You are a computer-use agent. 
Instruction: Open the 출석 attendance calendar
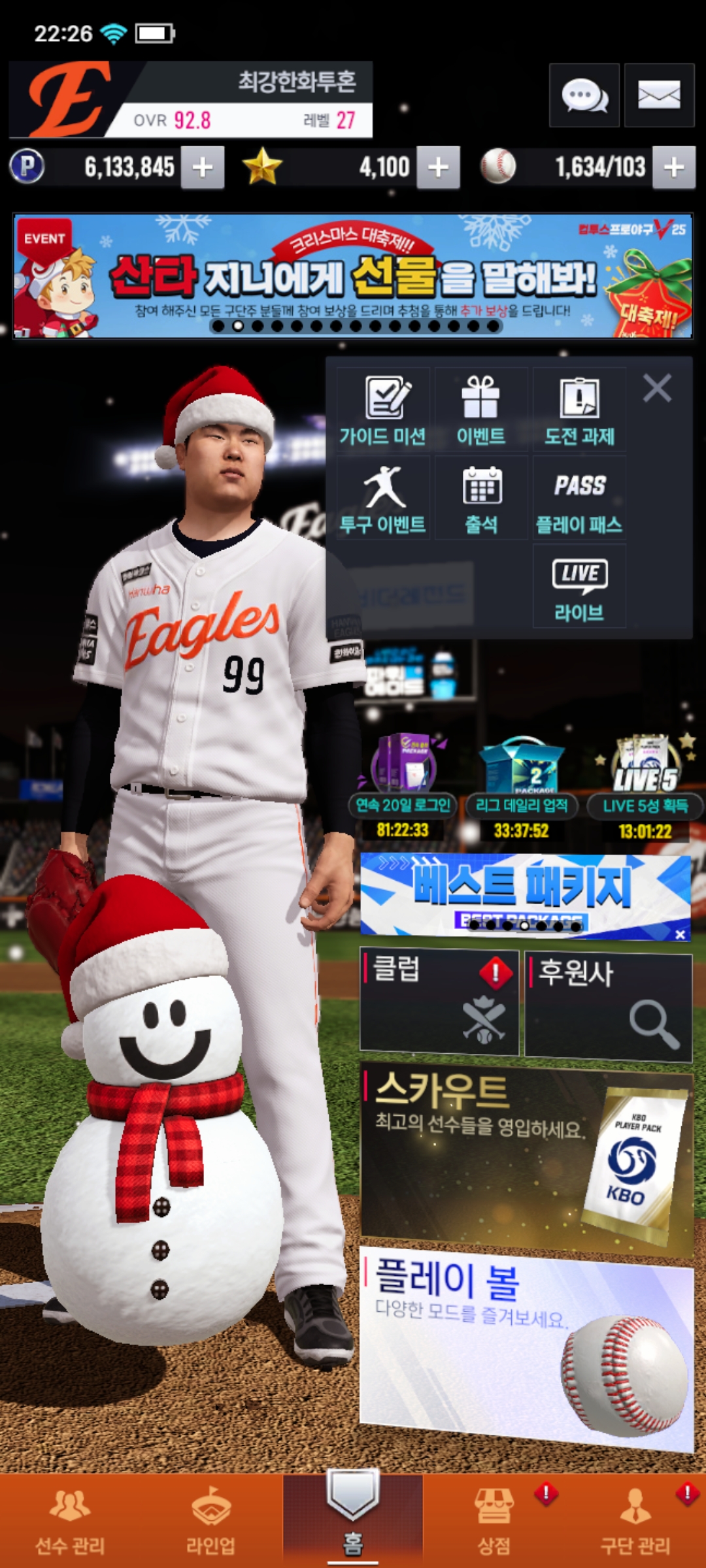tap(481, 498)
